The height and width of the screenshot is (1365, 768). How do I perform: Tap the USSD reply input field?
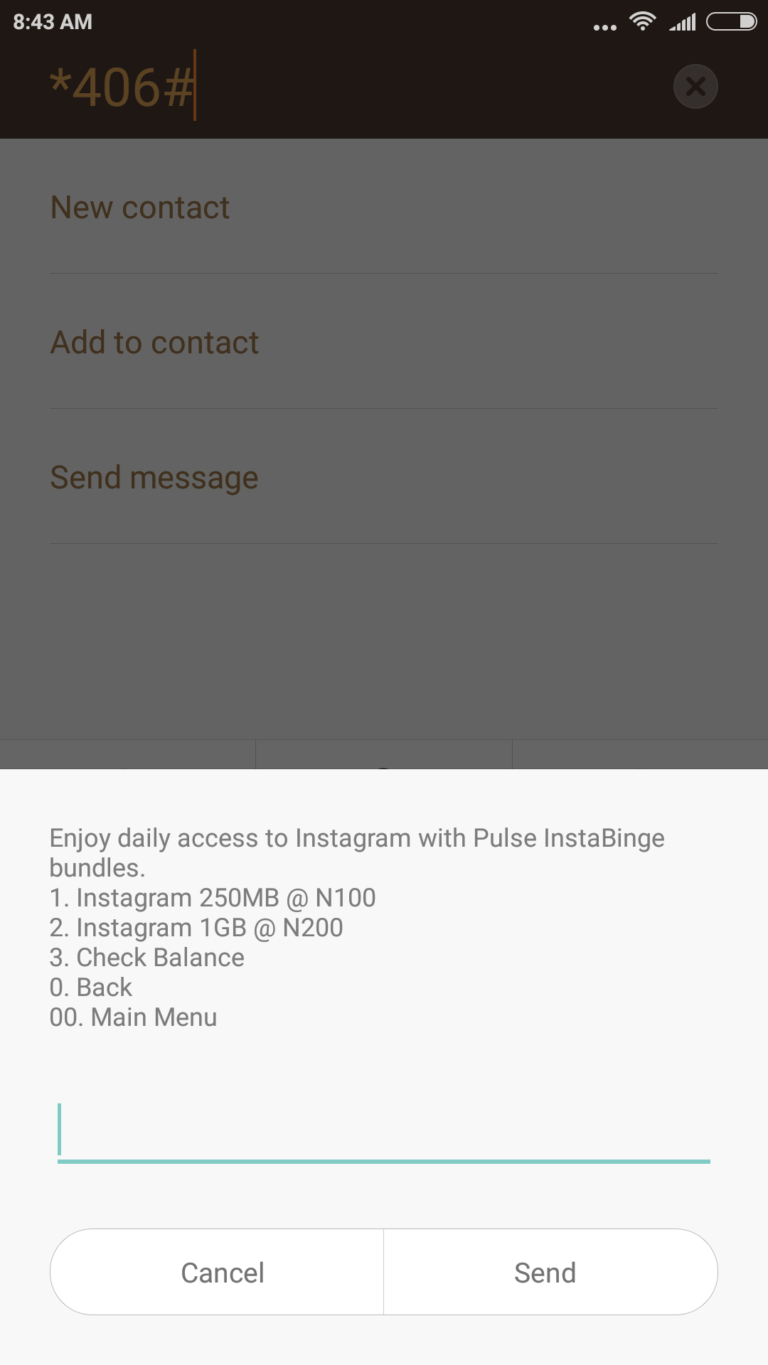(x=384, y=1130)
